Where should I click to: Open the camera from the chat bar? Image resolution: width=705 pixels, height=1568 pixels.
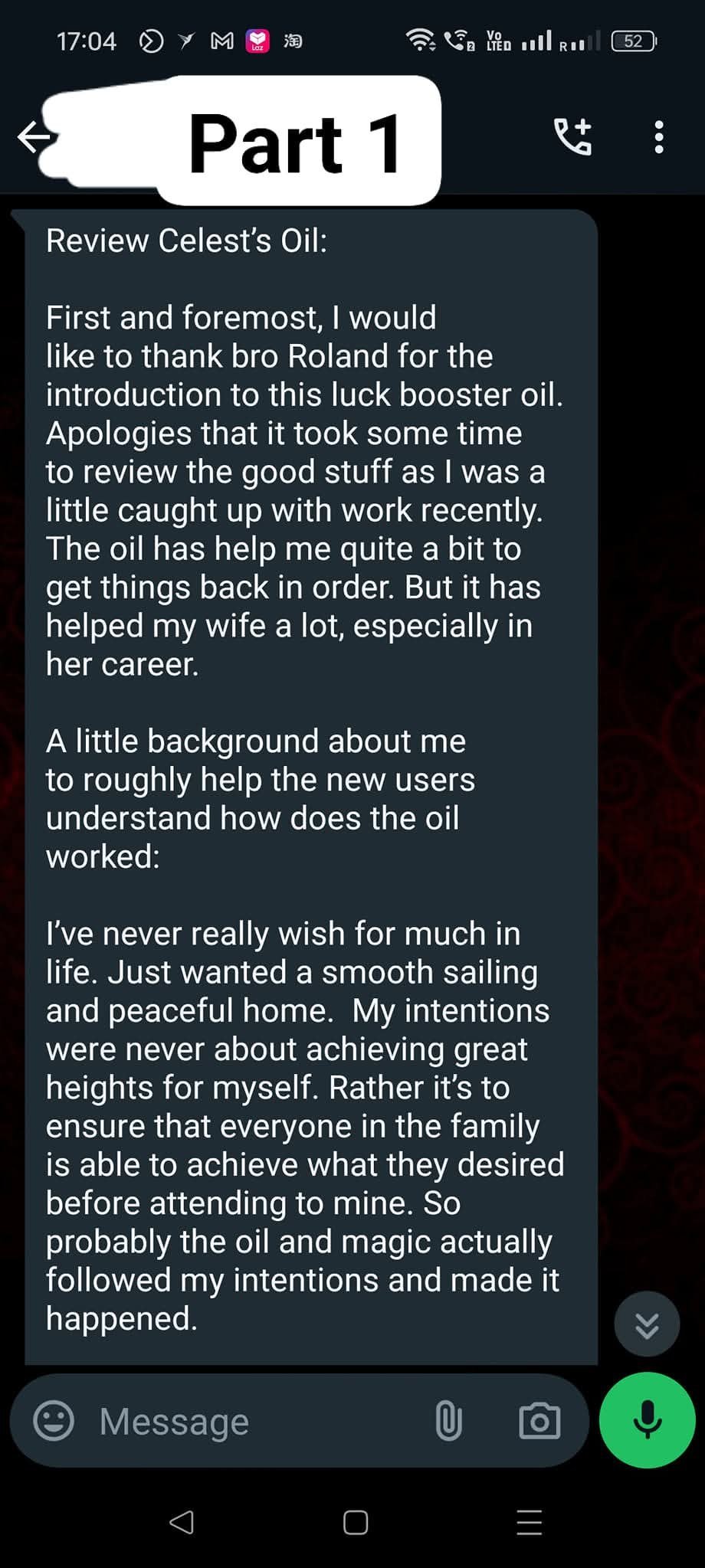(x=540, y=1422)
